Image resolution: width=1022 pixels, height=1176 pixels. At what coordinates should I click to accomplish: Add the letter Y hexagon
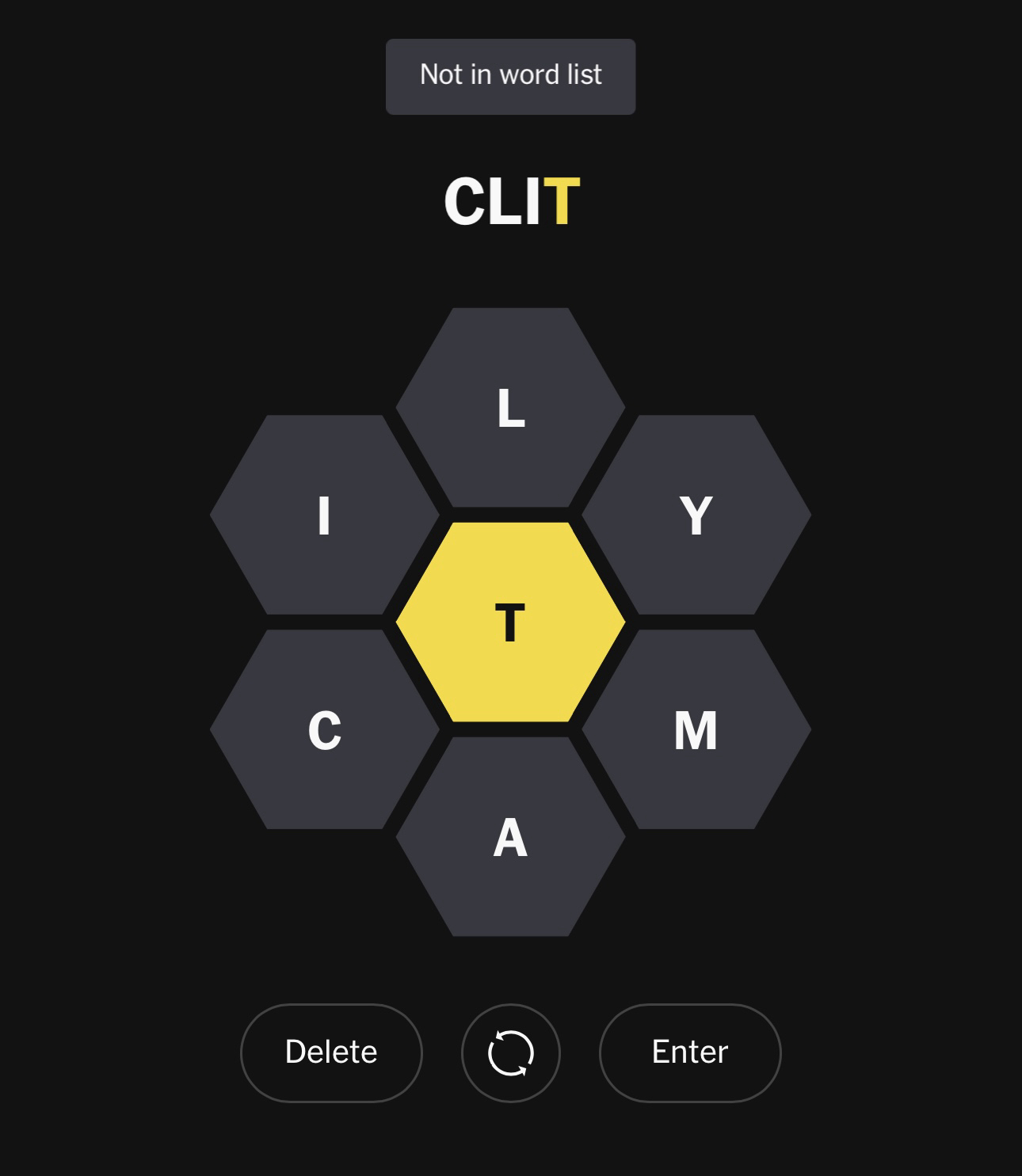tap(696, 515)
